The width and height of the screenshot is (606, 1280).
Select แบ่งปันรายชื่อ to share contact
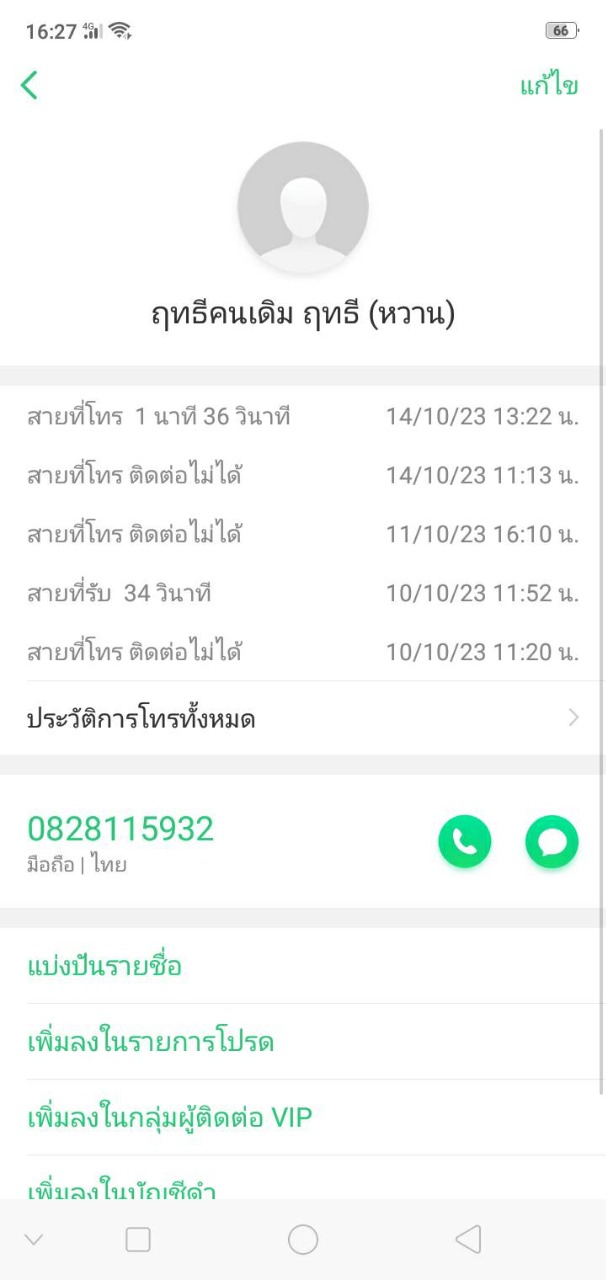(105, 966)
